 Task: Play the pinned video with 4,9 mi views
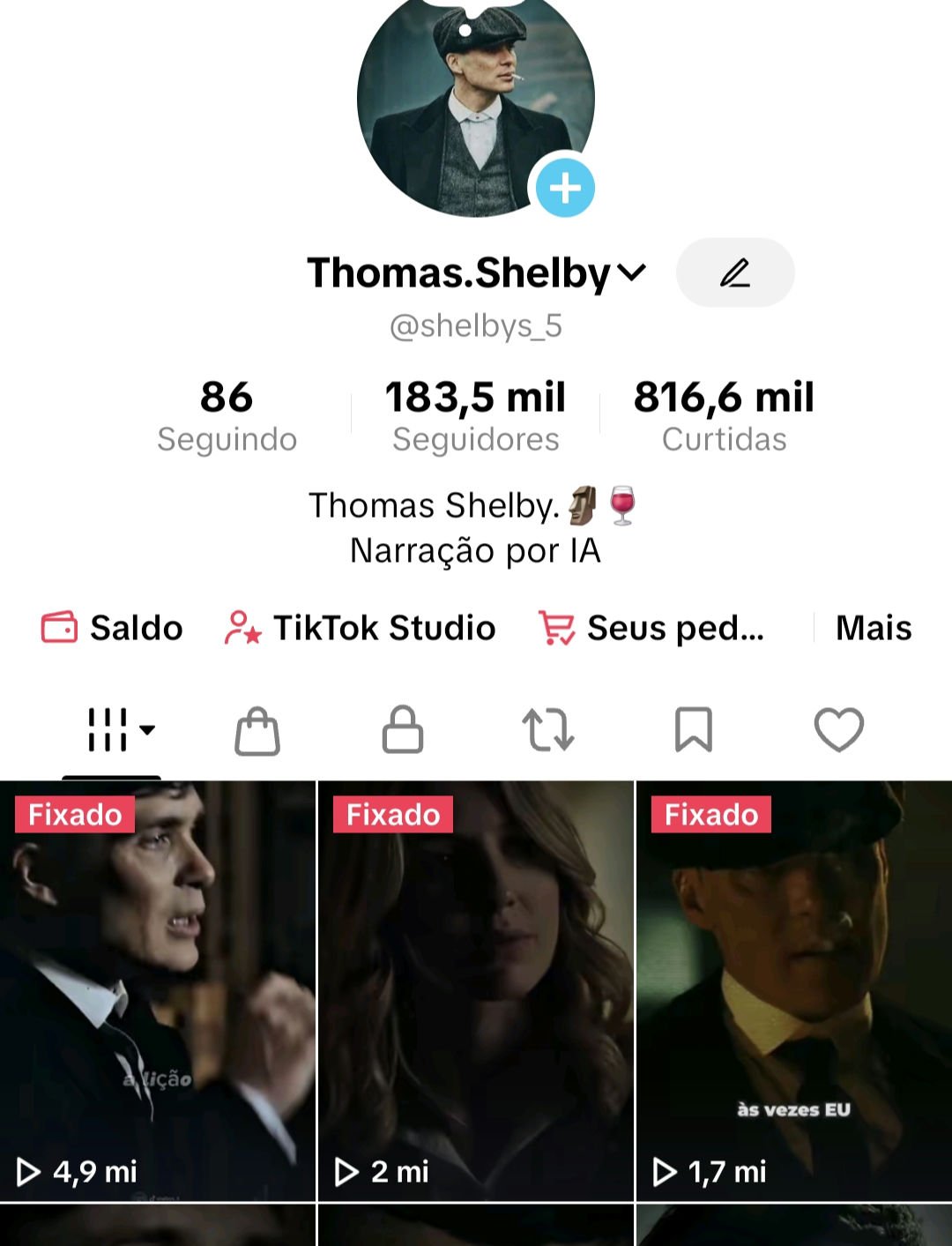click(x=158, y=990)
